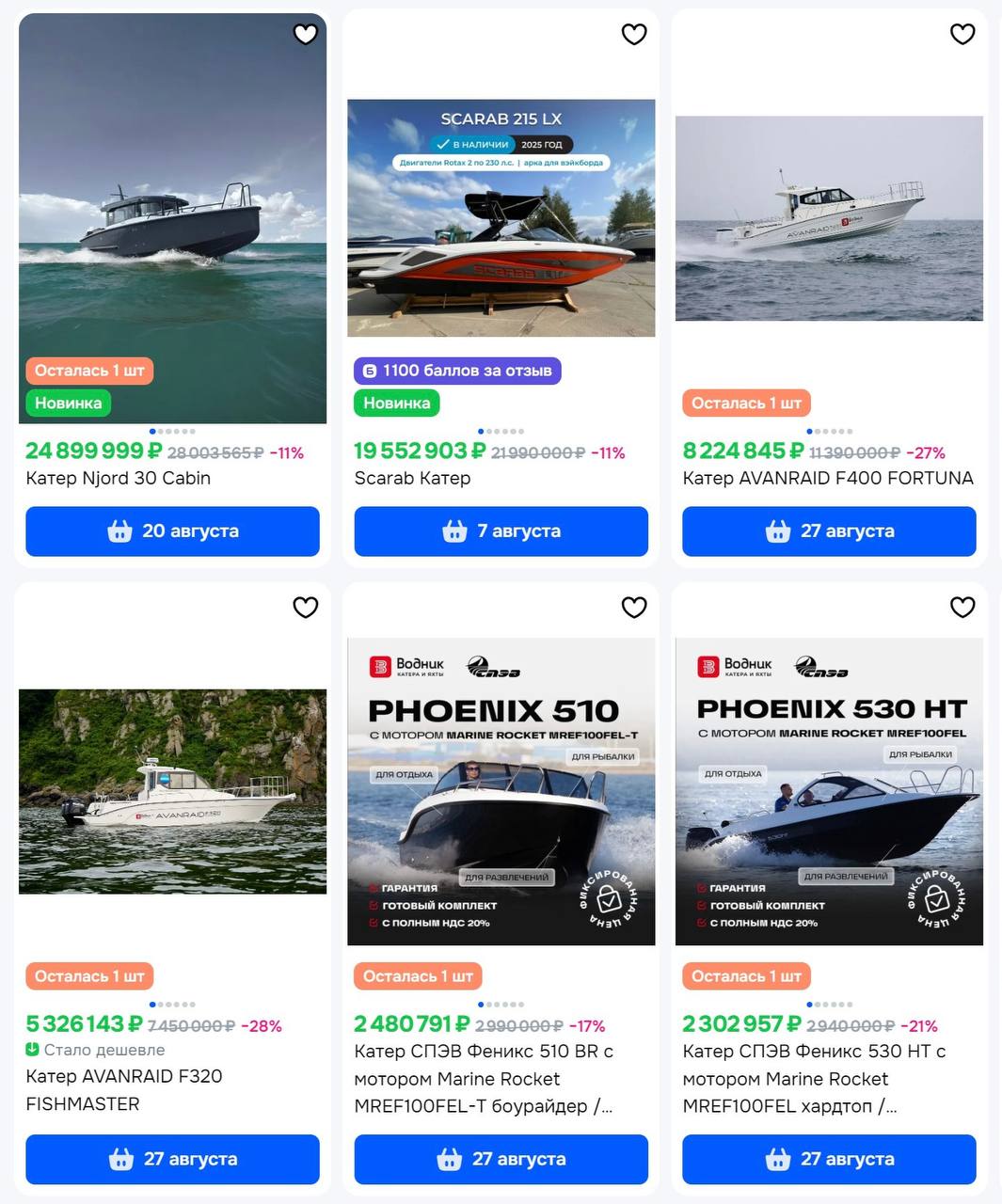Open the Phoenix 510 product tile
This screenshot has height=1204, width=1002.
[x=501, y=790]
